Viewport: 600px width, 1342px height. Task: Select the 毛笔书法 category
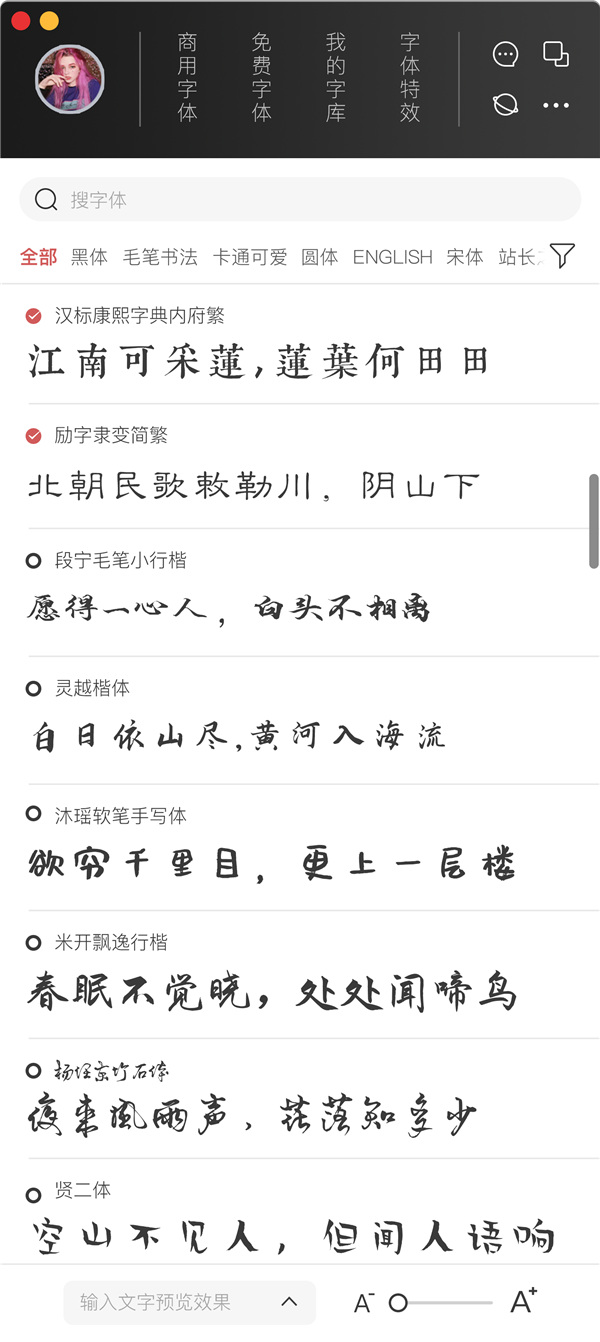click(x=160, y=257)
